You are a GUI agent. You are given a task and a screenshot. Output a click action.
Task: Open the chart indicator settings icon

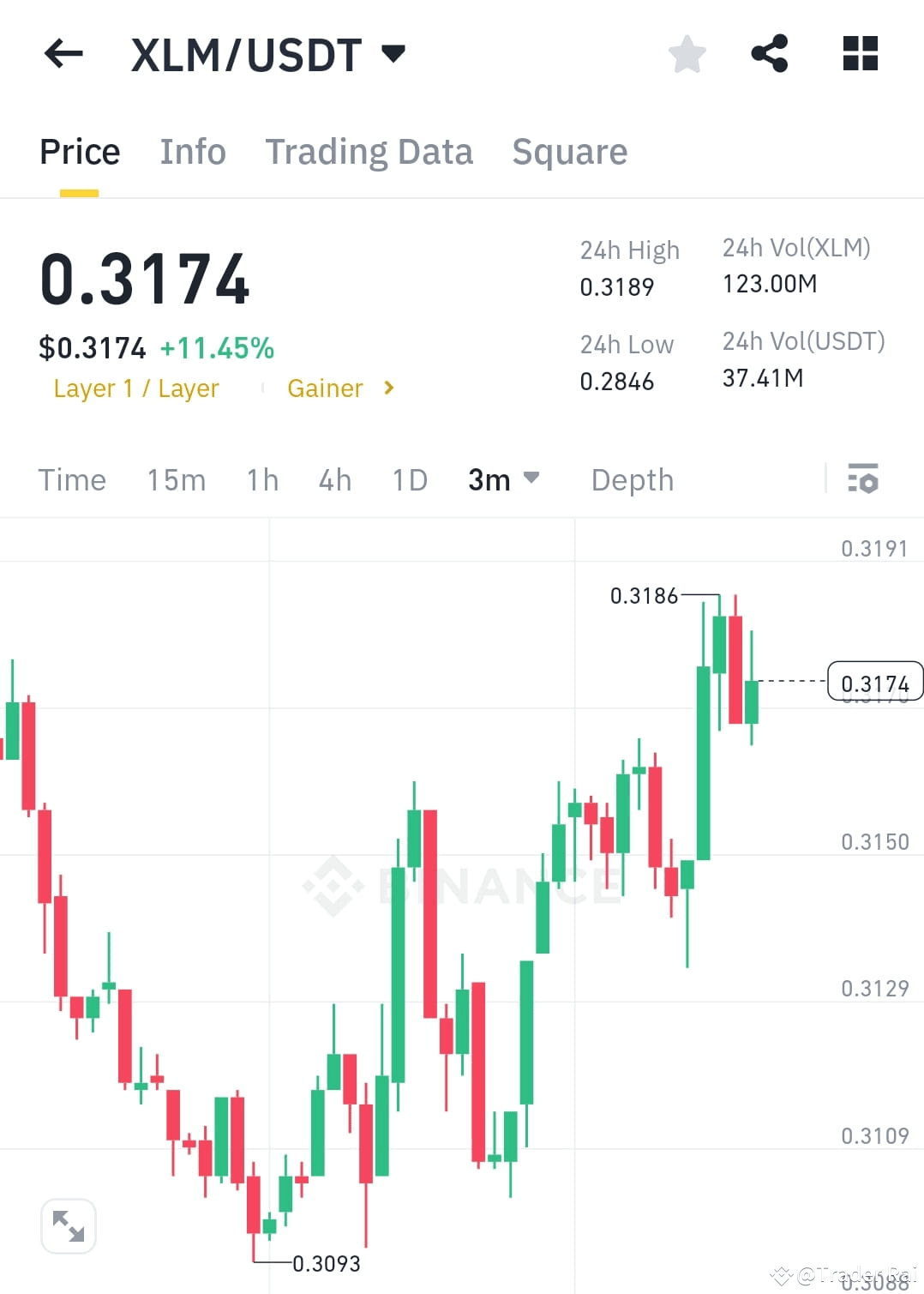(x=863, y=479)
